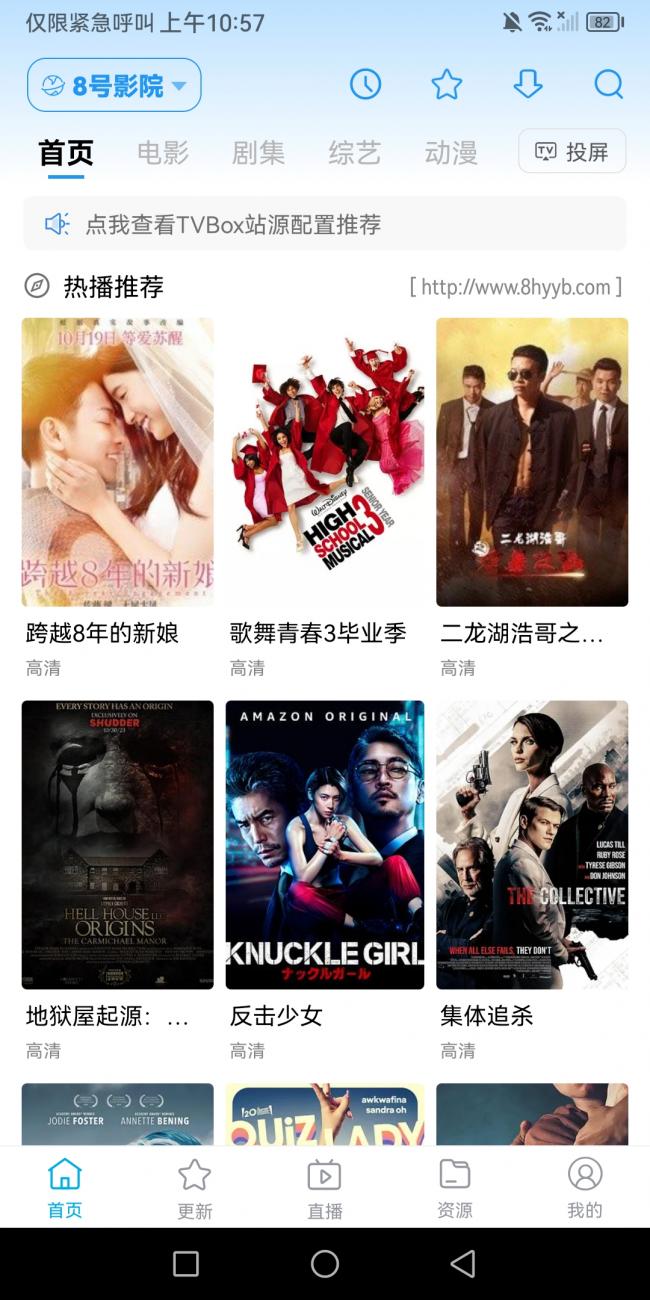Switch to the 综艺 tab
Viewport: 650px width, 1300px height.
coord(354,152)
